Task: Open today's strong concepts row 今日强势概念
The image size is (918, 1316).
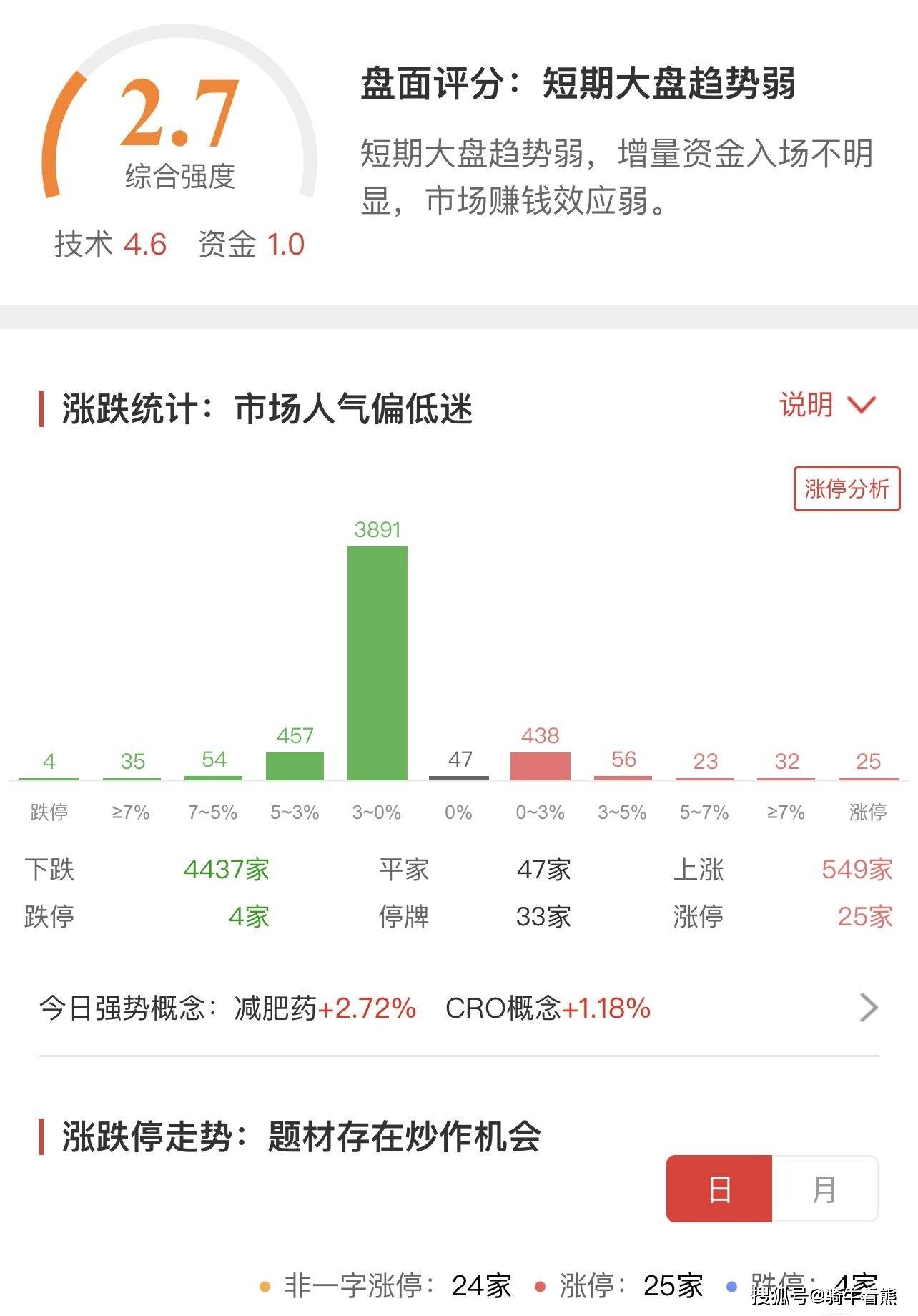Action: (x=458, y=1008)
